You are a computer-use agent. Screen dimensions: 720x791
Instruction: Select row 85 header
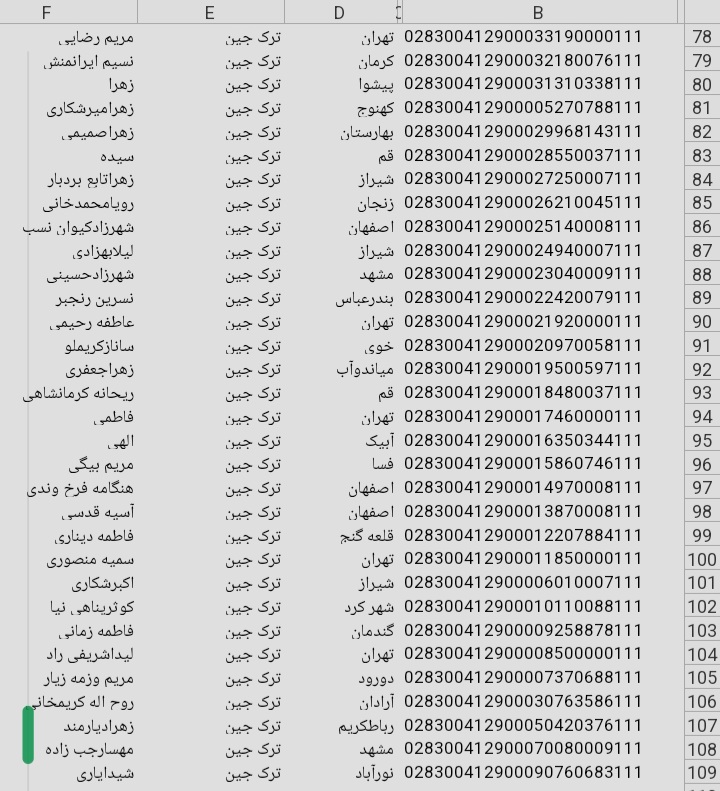coord(702,203)
